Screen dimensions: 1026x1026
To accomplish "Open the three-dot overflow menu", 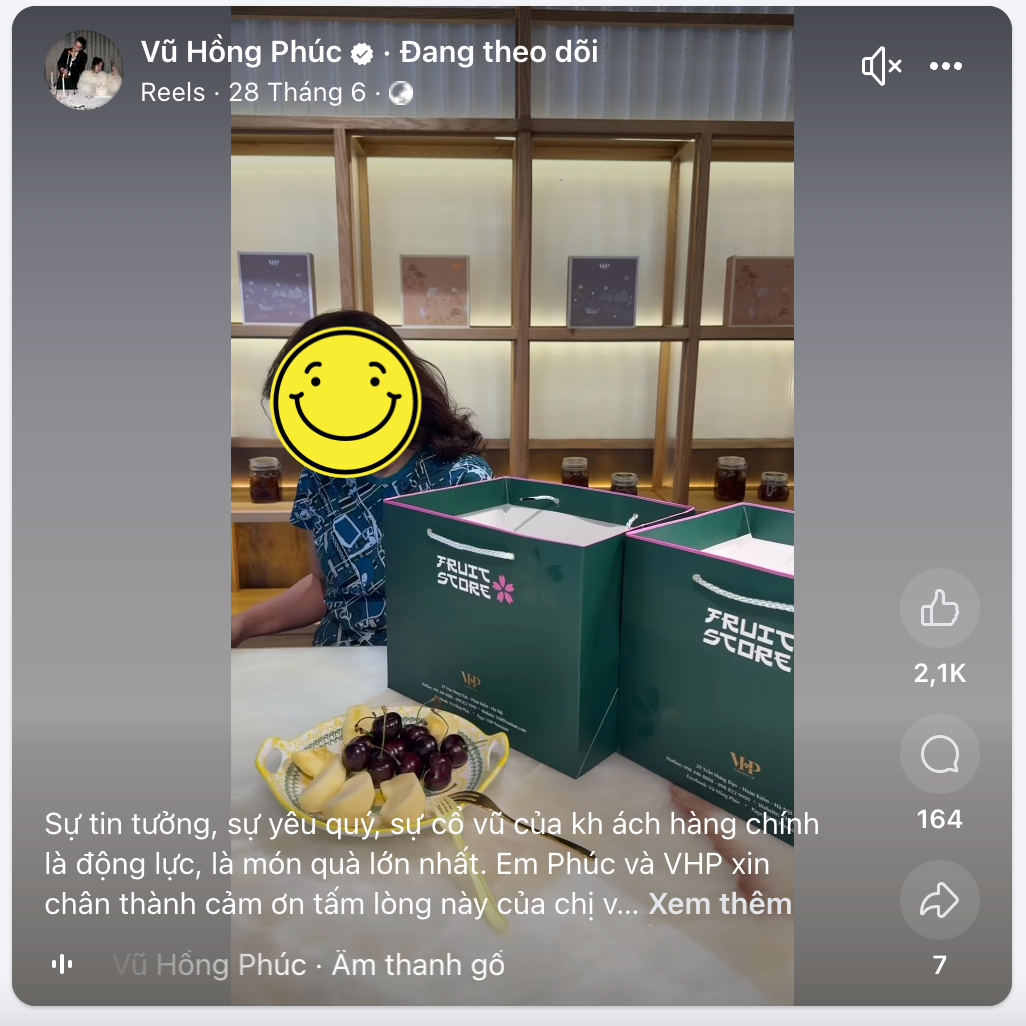I will 945,67.
